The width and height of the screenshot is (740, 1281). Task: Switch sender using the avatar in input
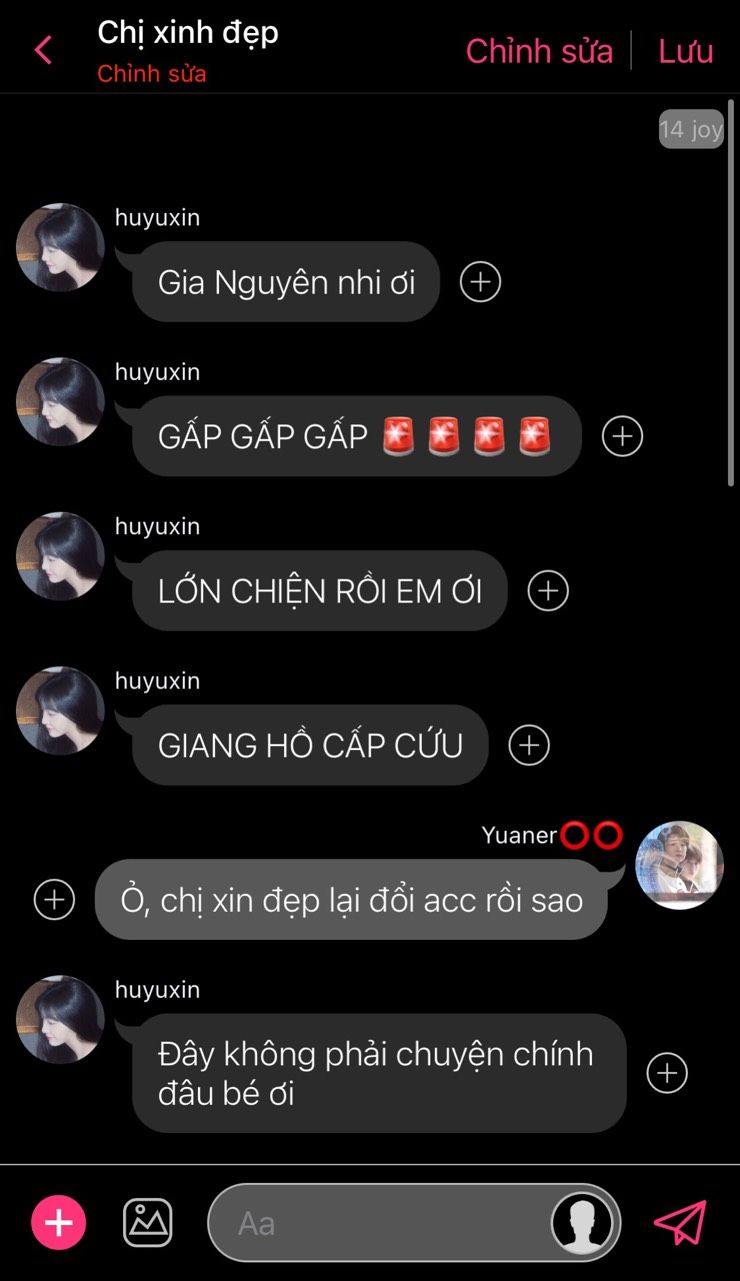pyautogui.click(x=583, y=1222)
